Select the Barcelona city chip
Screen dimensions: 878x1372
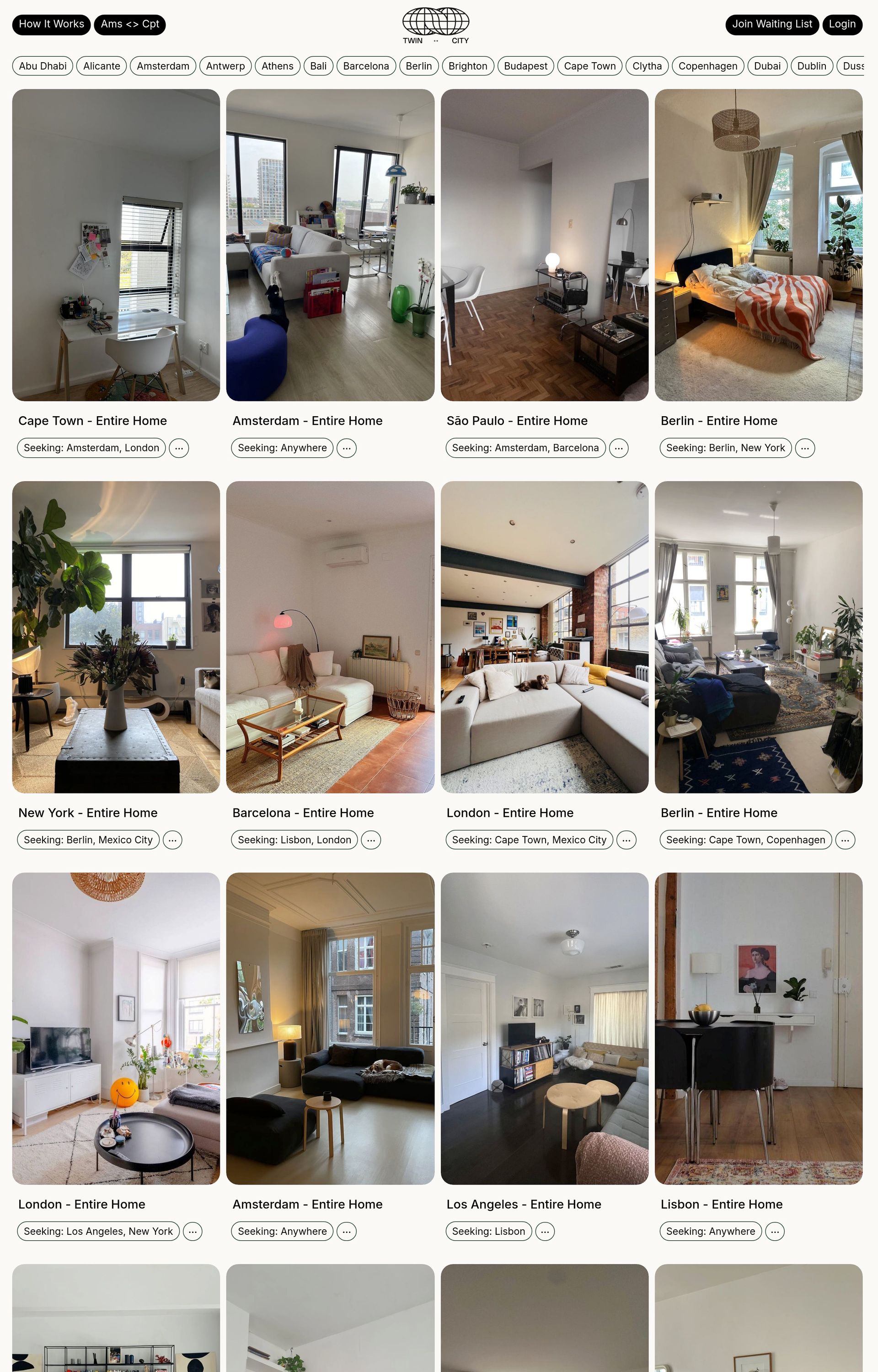point(365,66)
